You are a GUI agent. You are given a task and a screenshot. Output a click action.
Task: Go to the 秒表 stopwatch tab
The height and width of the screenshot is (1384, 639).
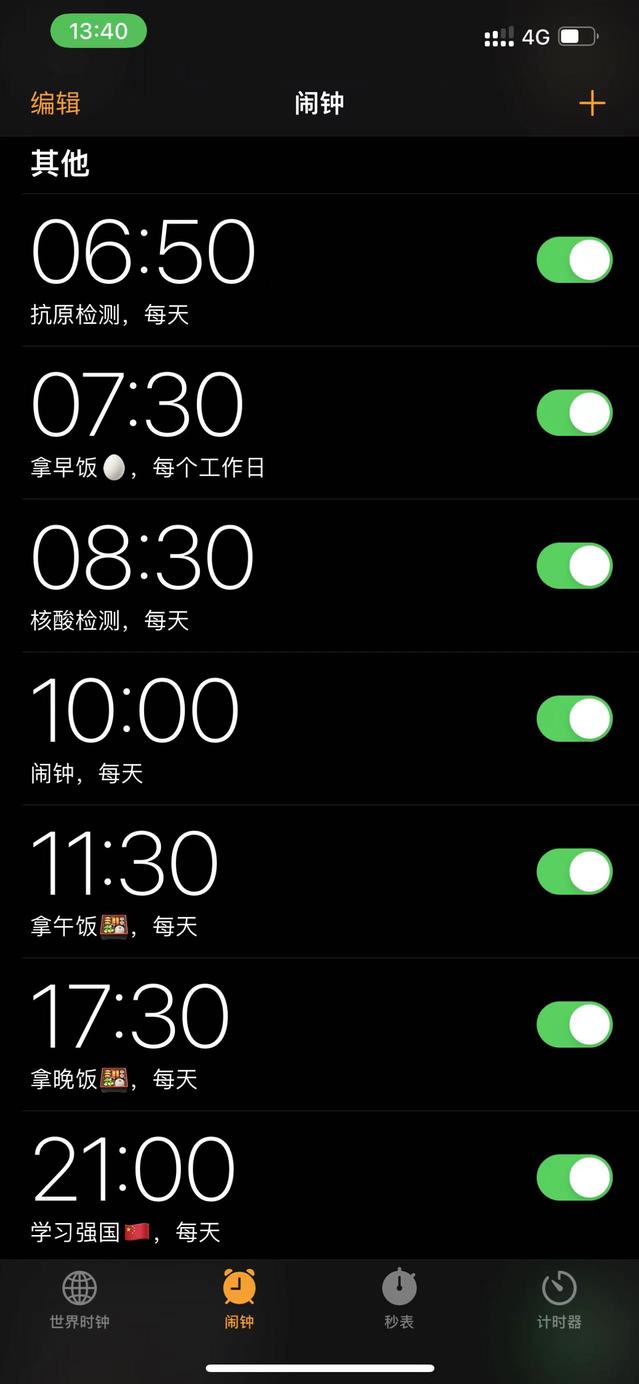[x=399, y=1300]
